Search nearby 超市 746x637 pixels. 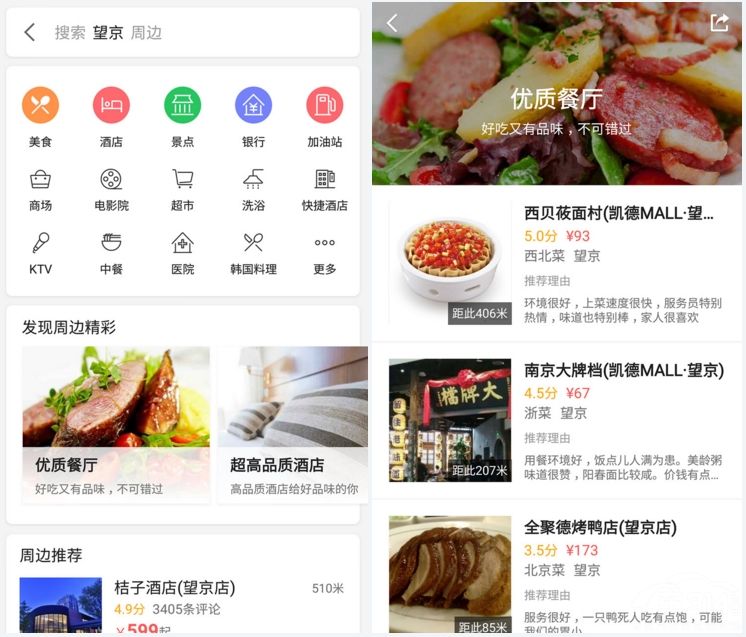[x=182, y=189]
